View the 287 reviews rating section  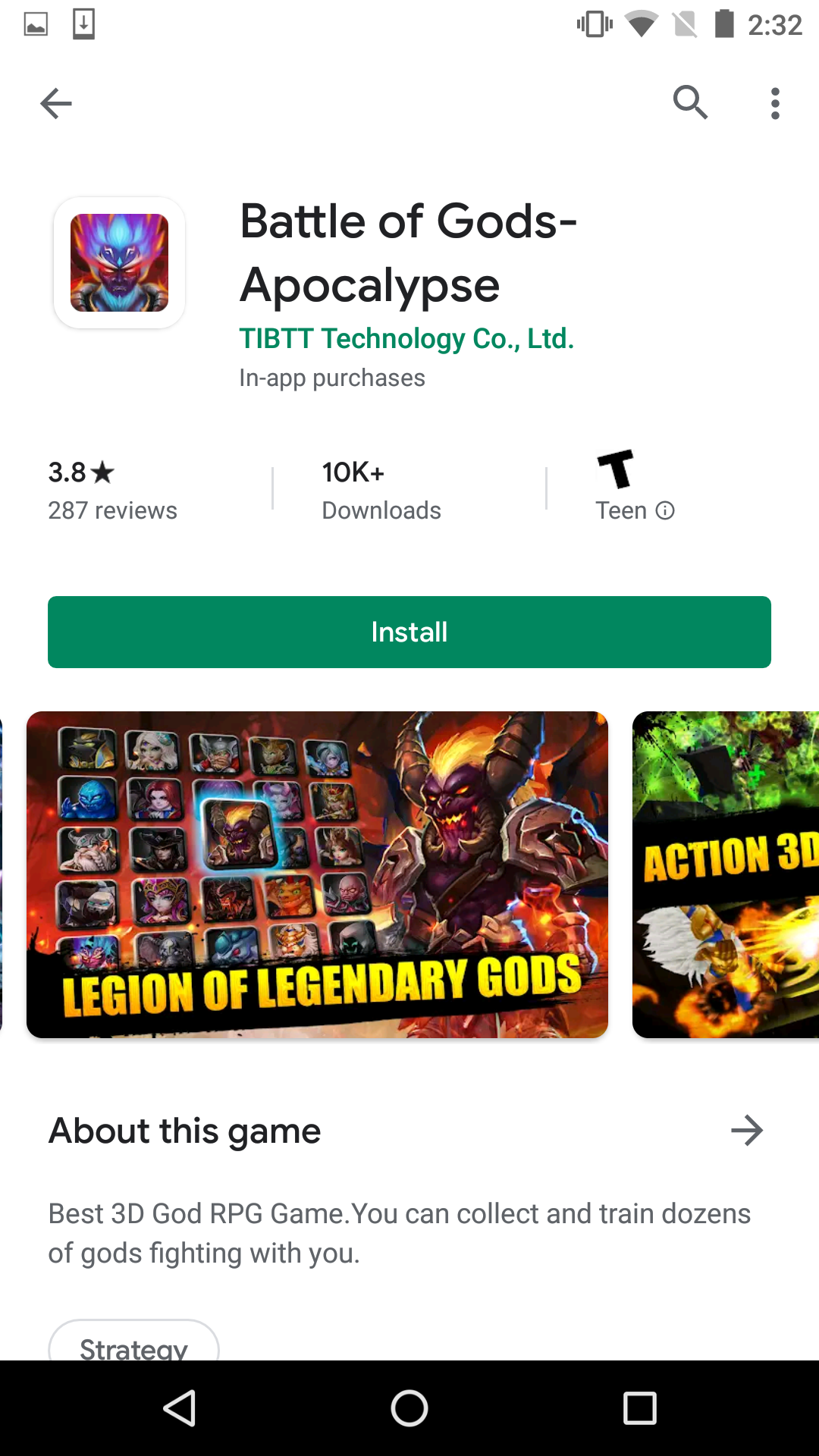pos(112,491)
